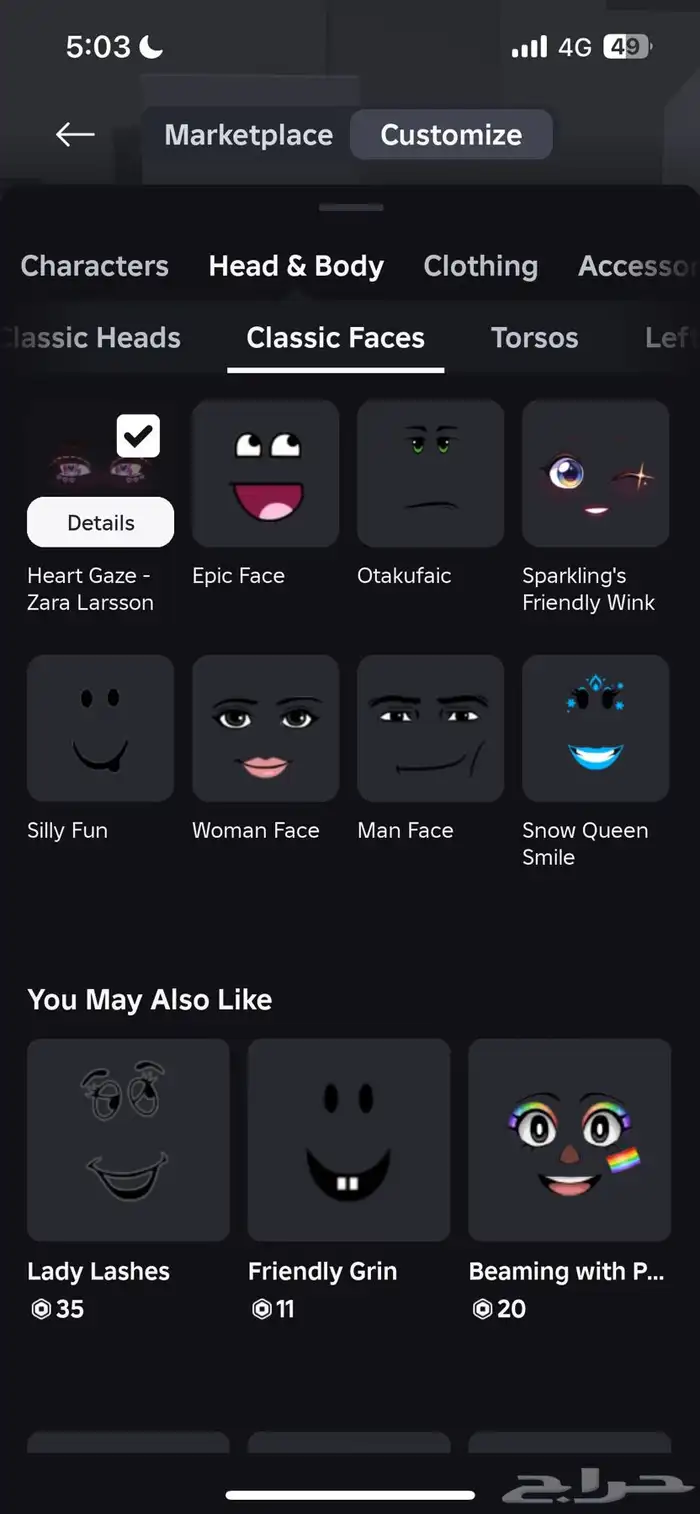This screenshot has height=1514, width=700.
Task: Uncheck the Heart Gaze face checkbox
Action: coord(138,436)
